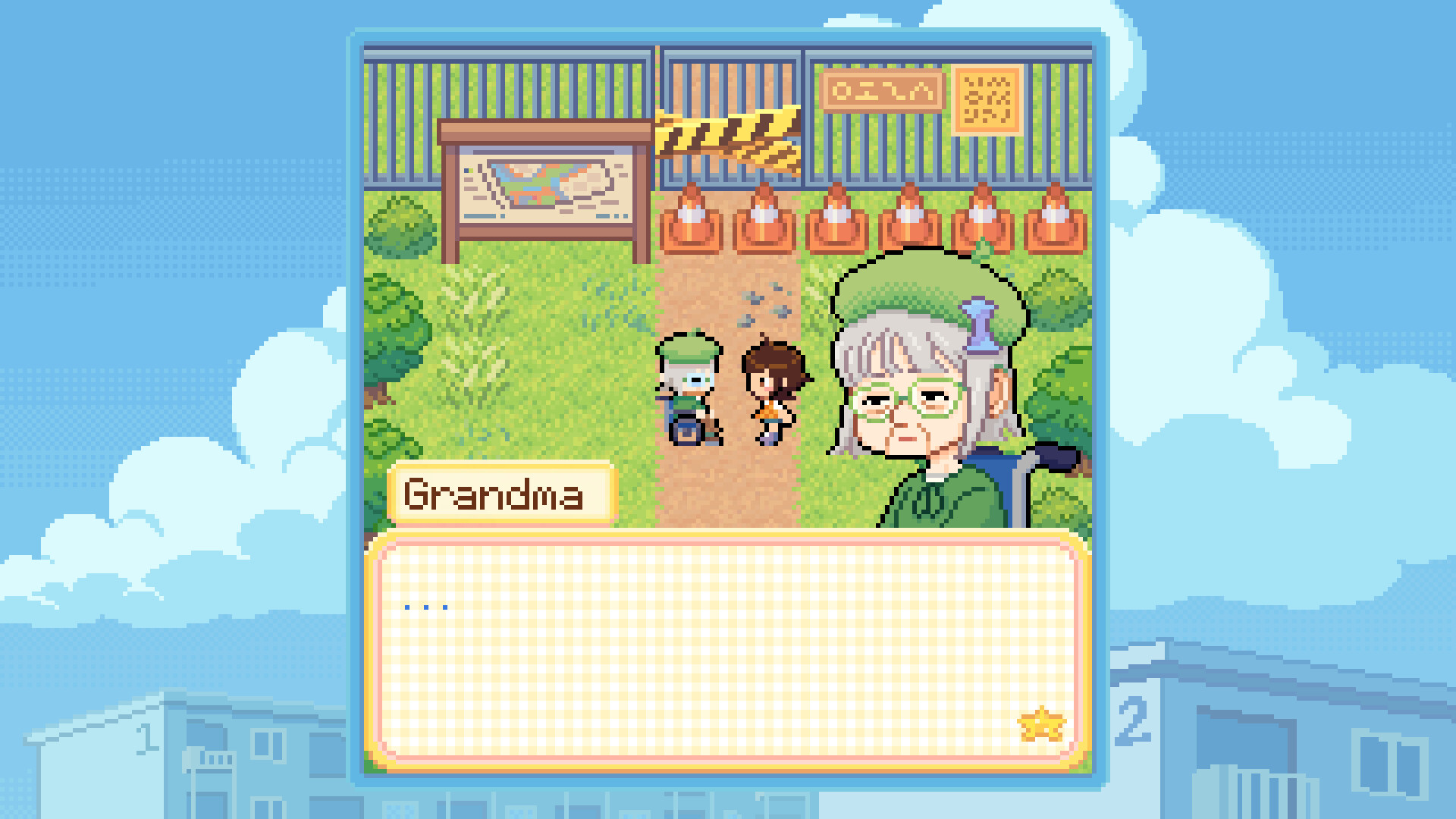The height and width of the screenshot is (819, 1456).
Task: Tap the star icon to continue dialogue
Action: [1041, 724]
